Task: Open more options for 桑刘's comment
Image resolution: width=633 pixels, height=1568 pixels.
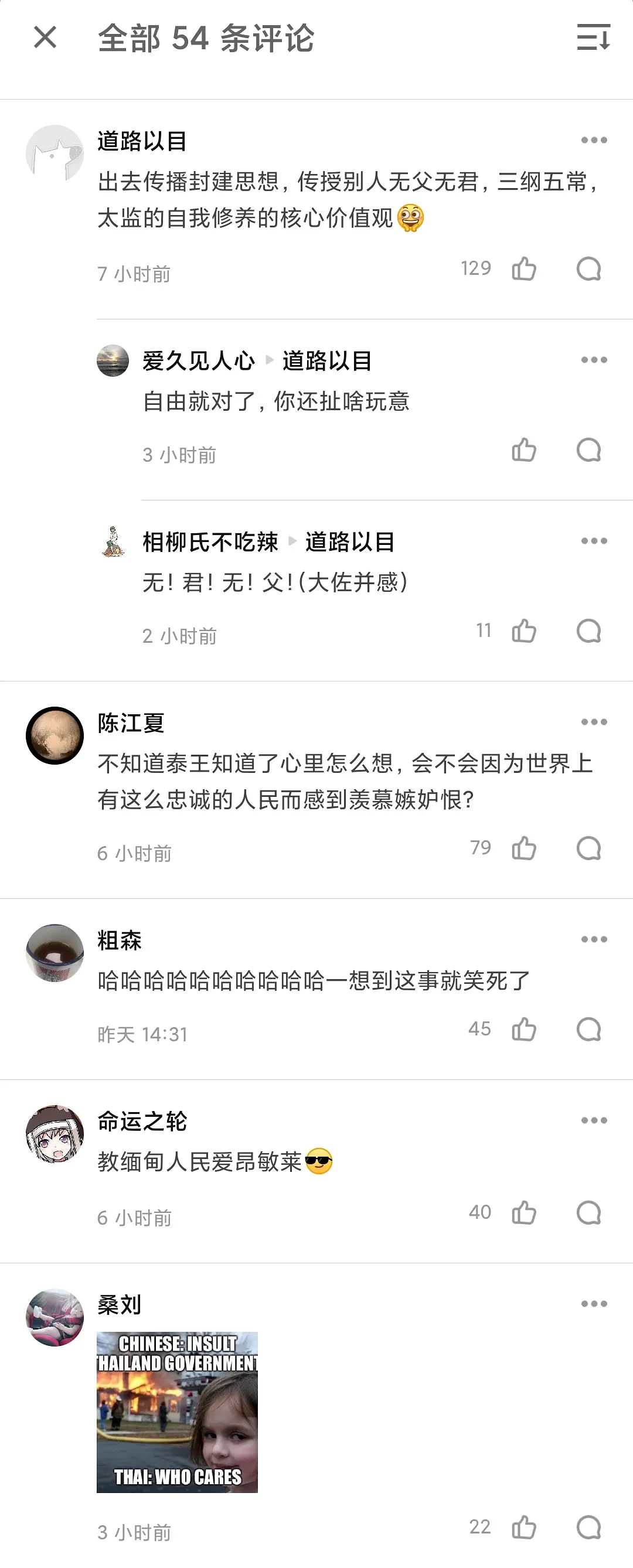Action: coord(593,1304)
